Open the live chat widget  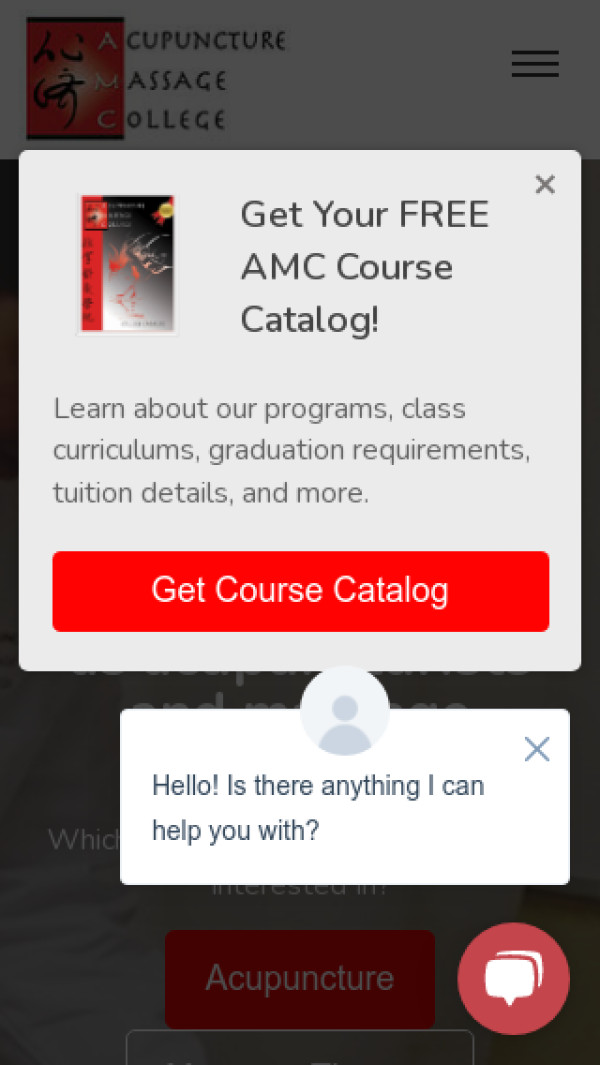click(x=513, y=978)
